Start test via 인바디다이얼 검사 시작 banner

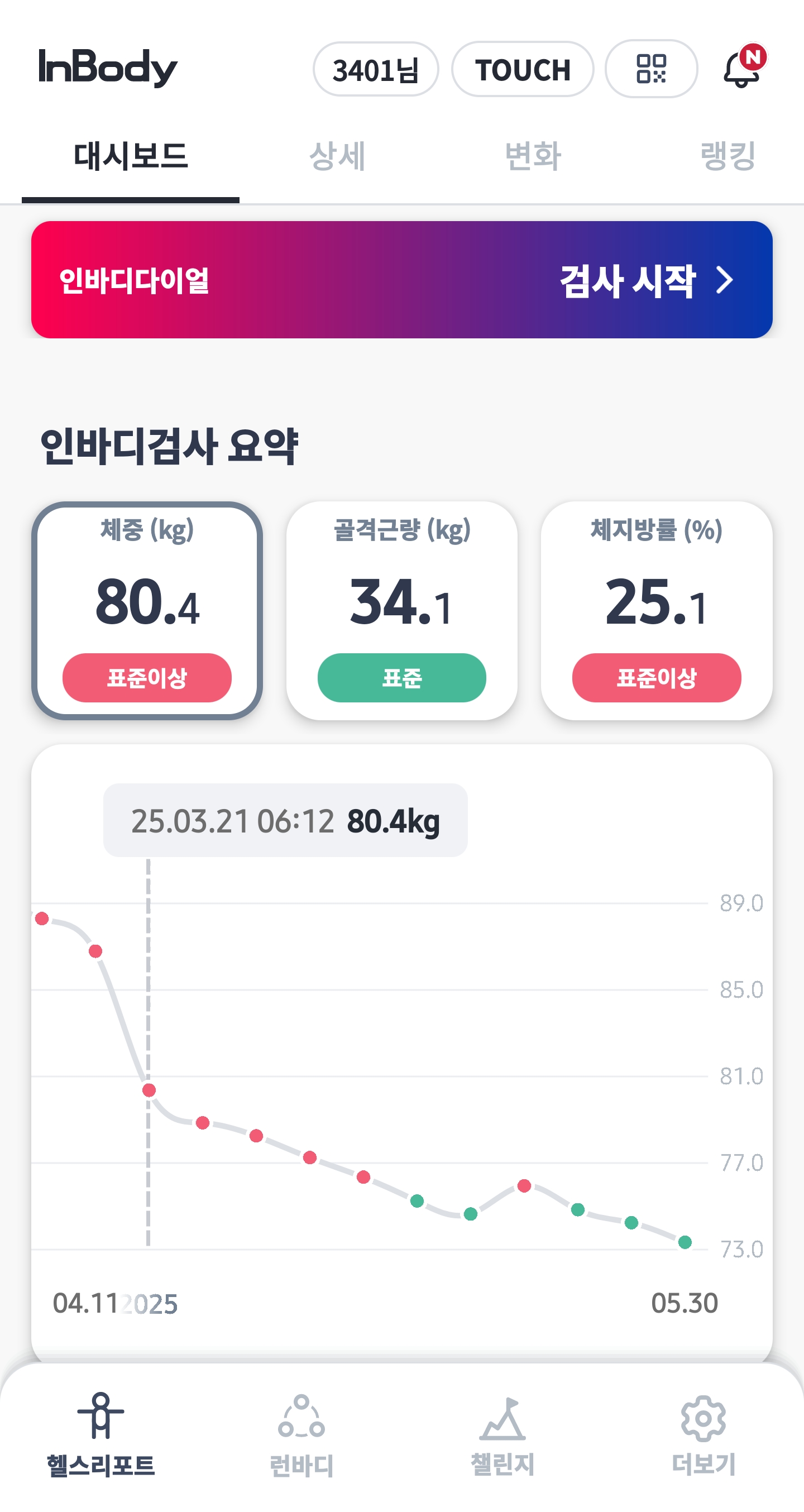pos(402,279)
